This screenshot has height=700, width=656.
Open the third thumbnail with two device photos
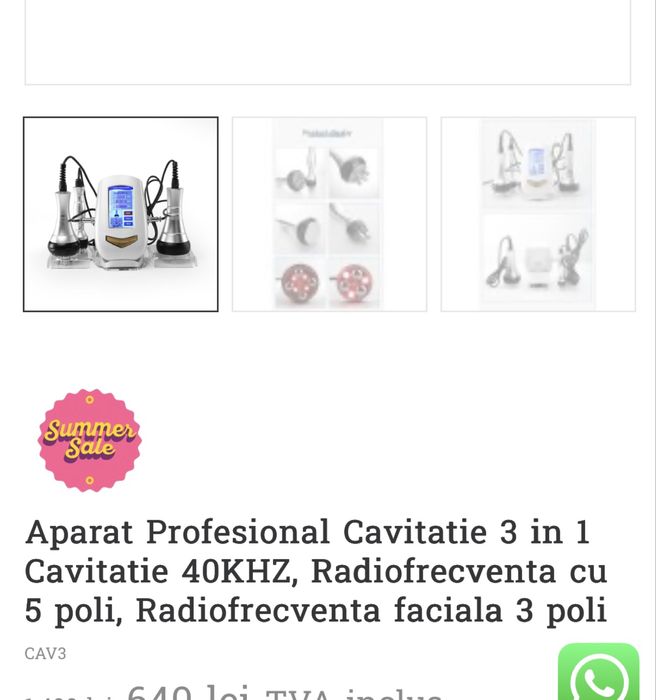(538, 214)
